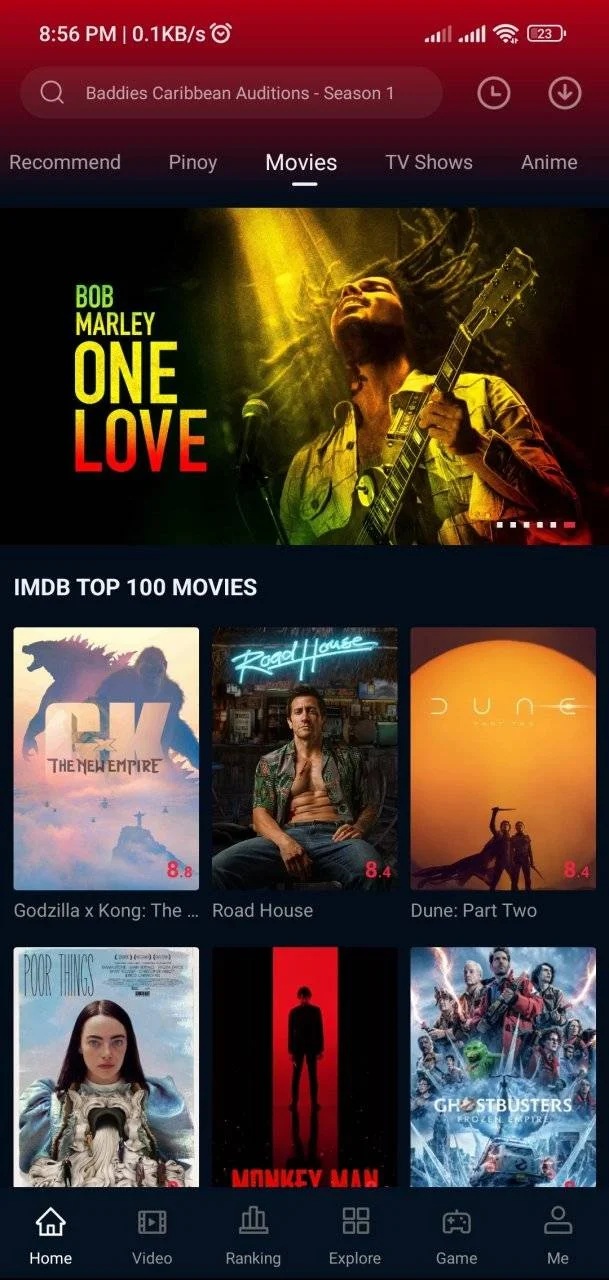
Task: Select the TV Shows tab
Action: click(429, 162)
